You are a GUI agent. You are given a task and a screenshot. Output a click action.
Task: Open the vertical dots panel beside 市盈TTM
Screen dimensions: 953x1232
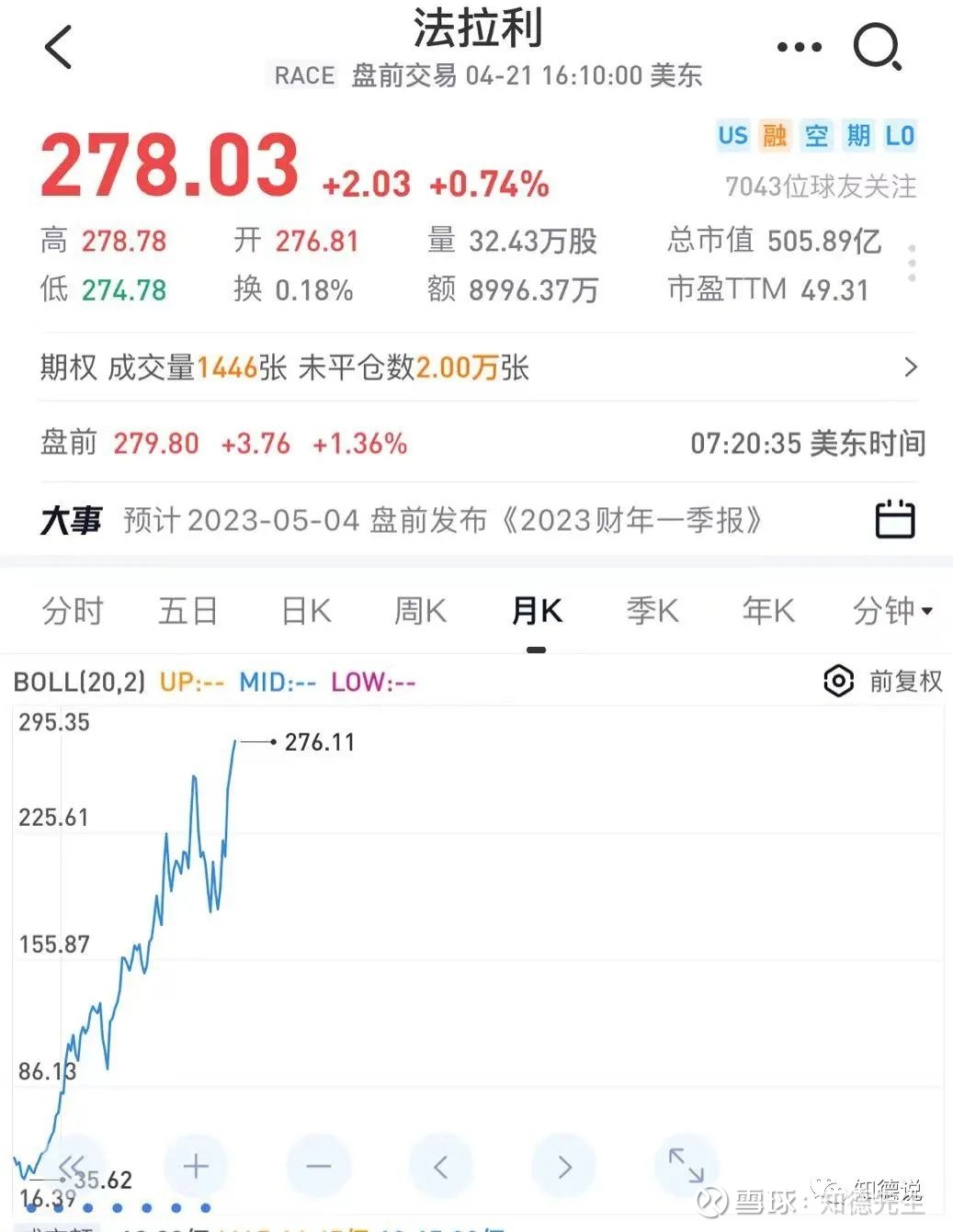(912, 264)
